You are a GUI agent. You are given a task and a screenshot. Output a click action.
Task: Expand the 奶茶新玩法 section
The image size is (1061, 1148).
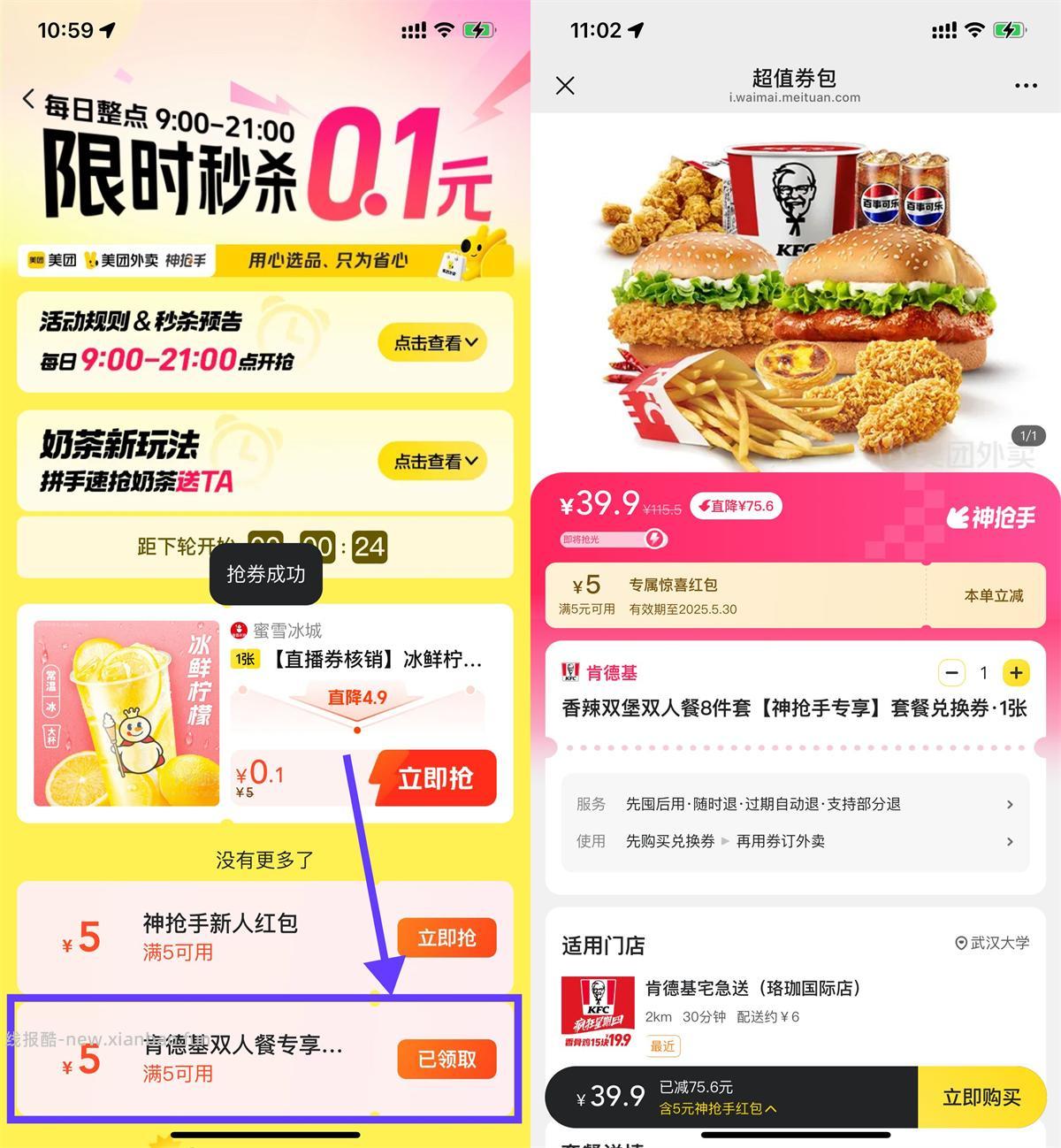tap(433, 461)
